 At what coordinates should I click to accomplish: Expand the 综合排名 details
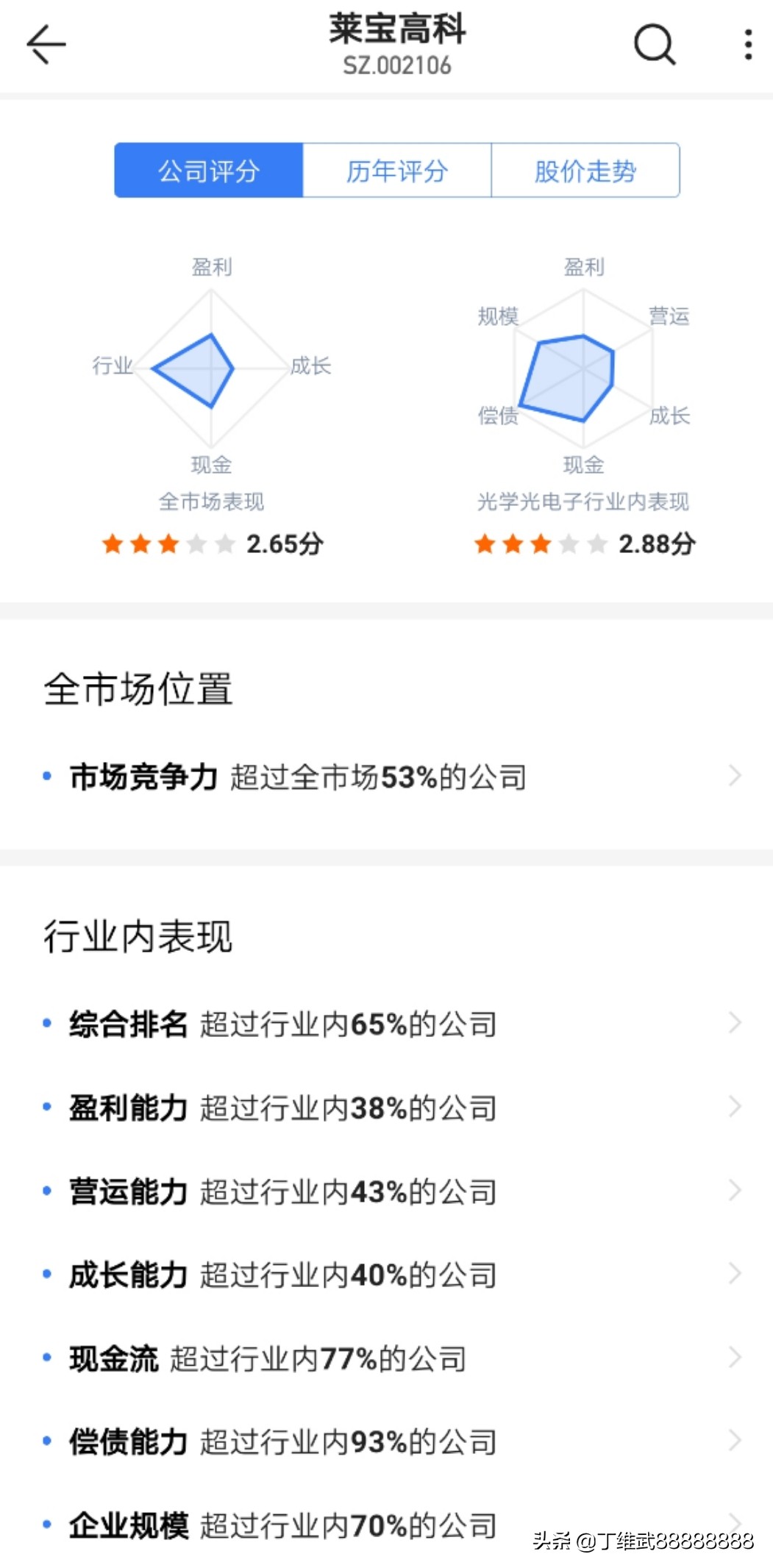pyautogui.click(x=735, y=1022)
